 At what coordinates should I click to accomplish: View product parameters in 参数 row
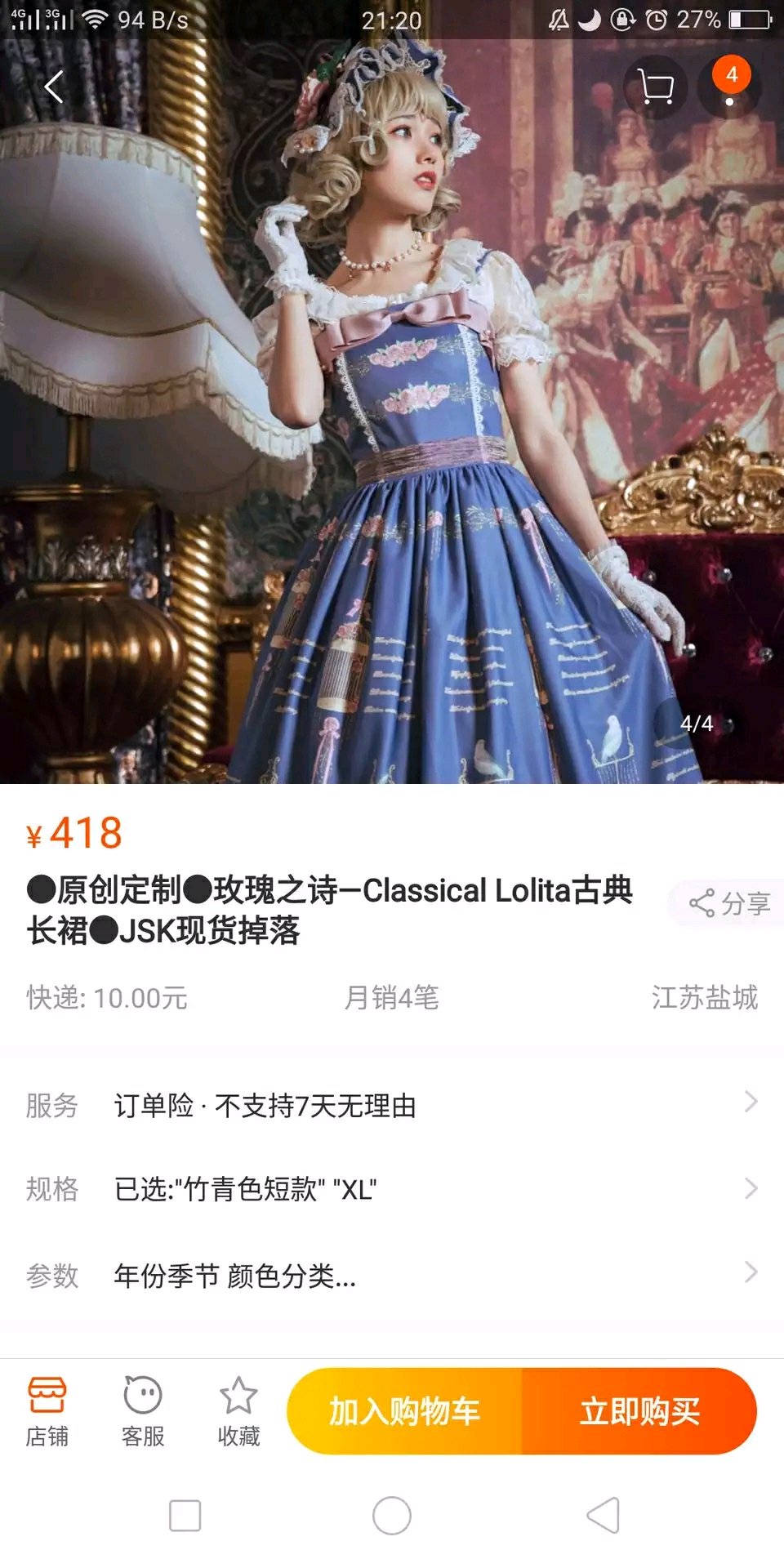(x=392, y=1275)
